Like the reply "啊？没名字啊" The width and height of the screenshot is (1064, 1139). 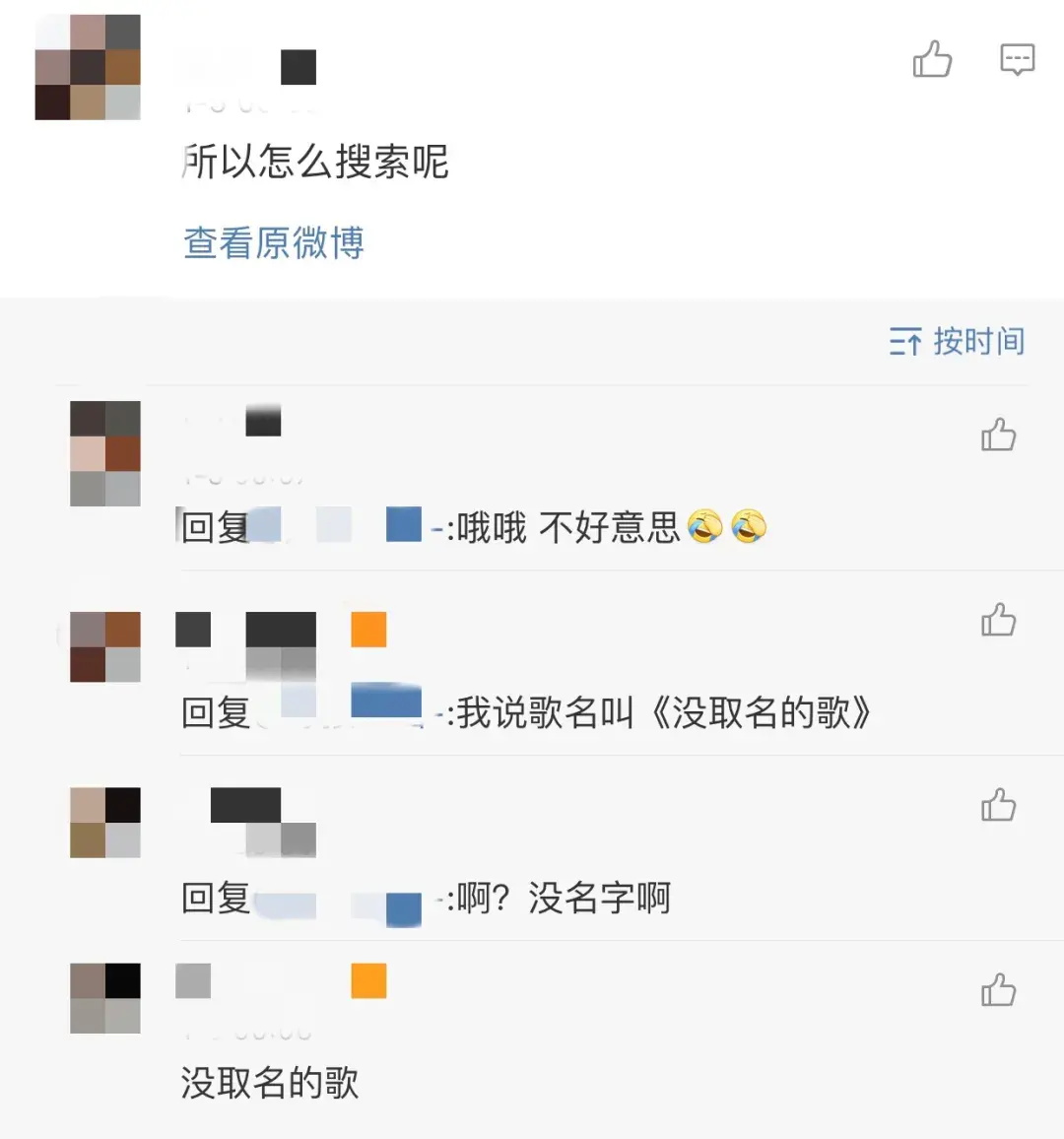pyautogui.click(x=998, y=805)
